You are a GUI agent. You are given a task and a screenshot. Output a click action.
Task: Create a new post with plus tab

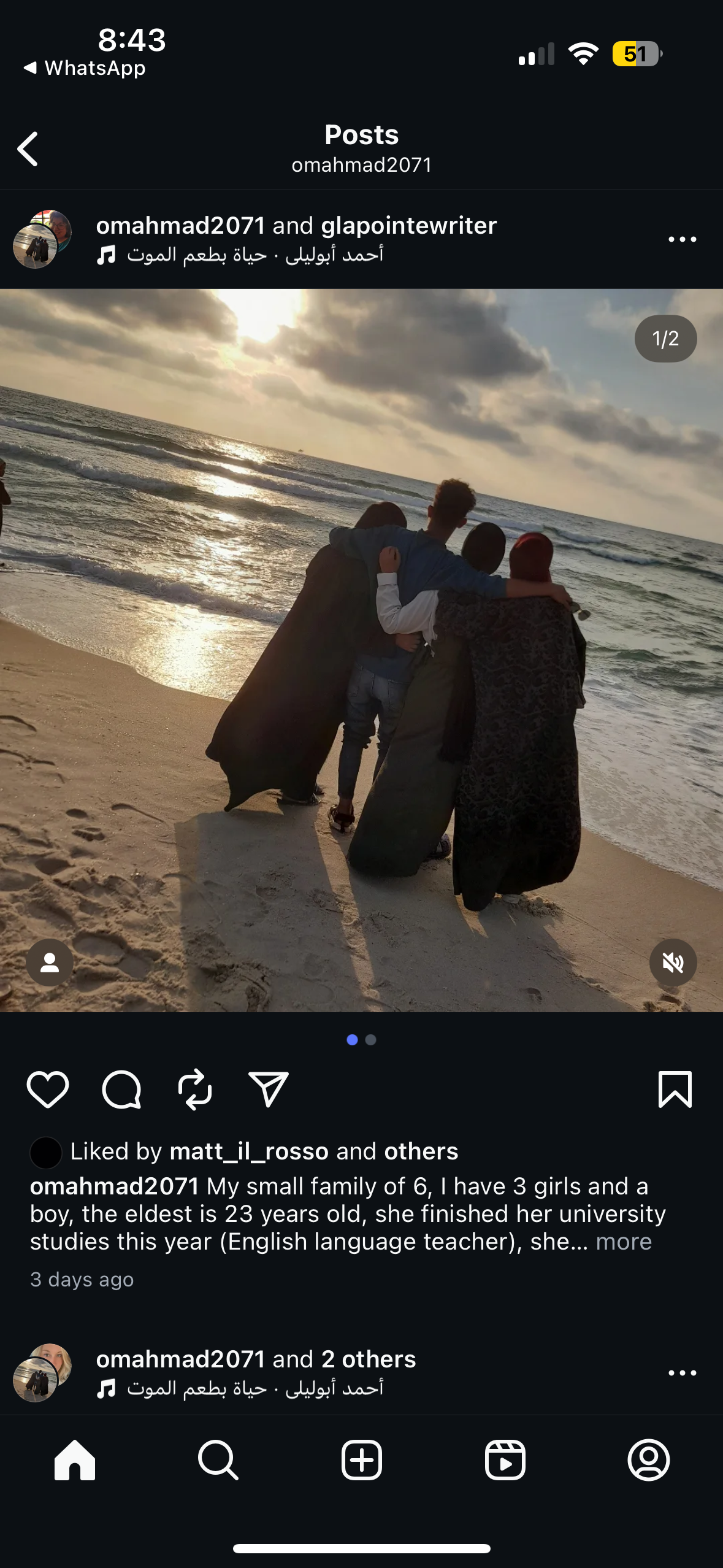361,1460
